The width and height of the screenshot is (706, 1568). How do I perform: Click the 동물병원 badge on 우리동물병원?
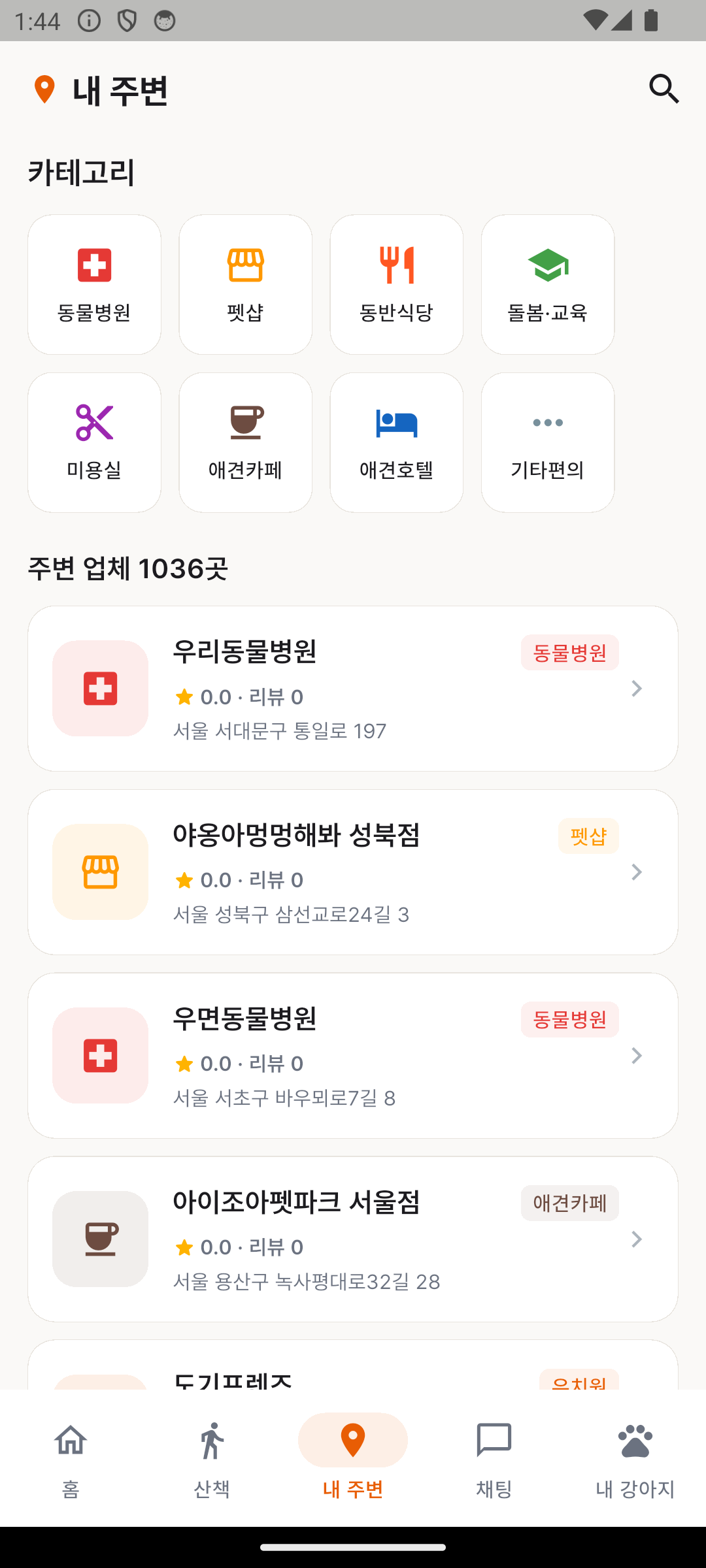click(x=569, y=651)
